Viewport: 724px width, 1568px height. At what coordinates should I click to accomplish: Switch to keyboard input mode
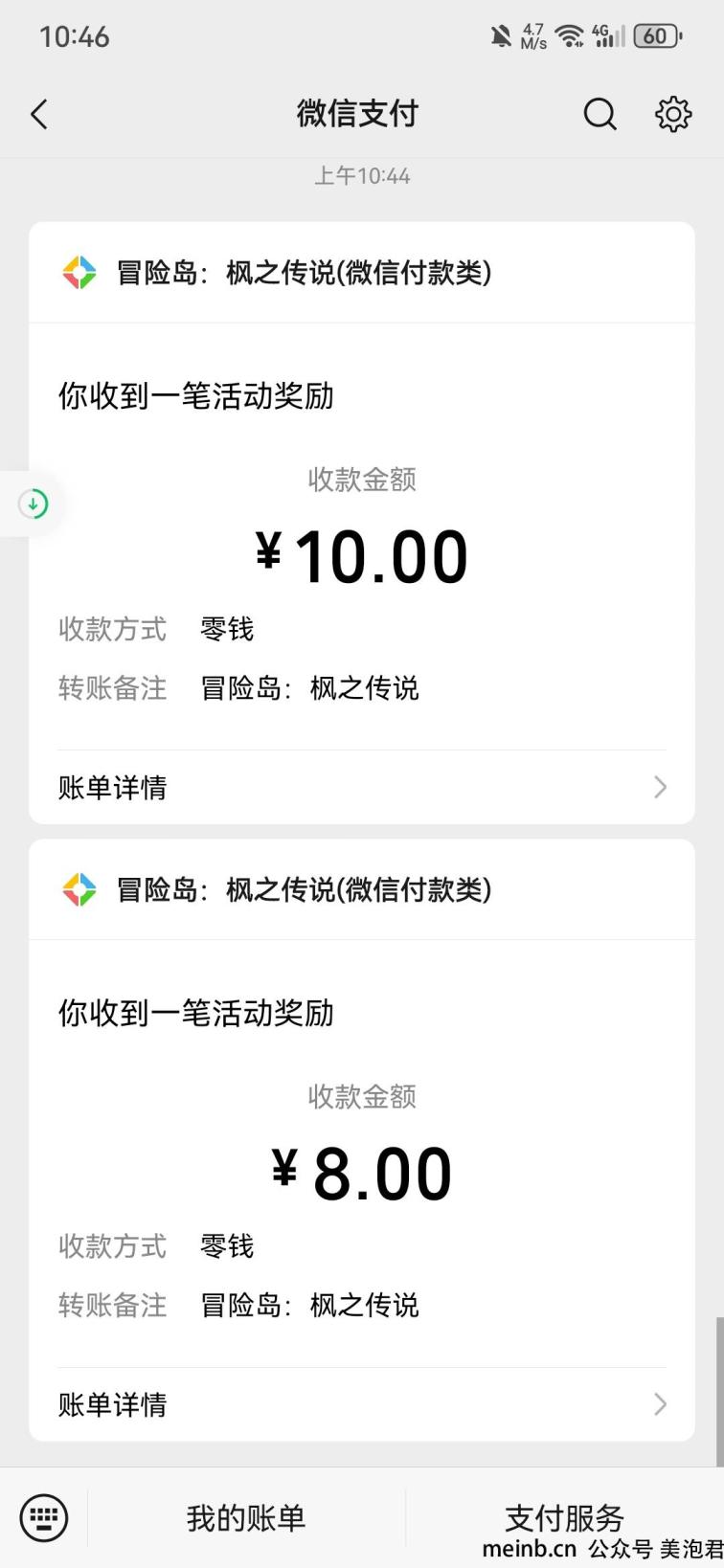(44, 1517)
